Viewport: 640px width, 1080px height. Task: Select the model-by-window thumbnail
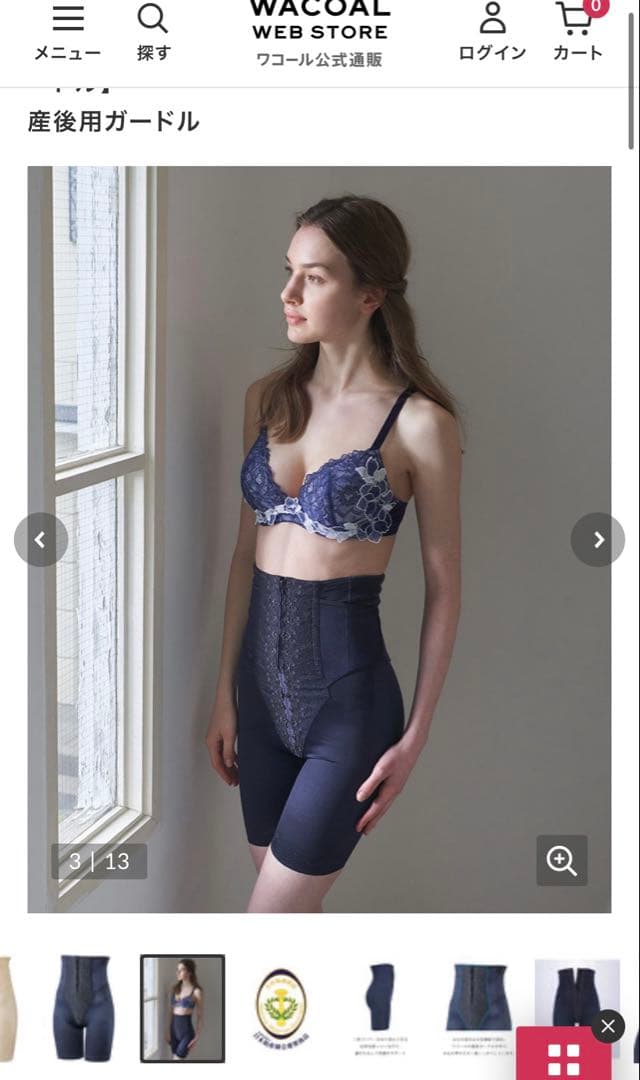(182, 1008)
